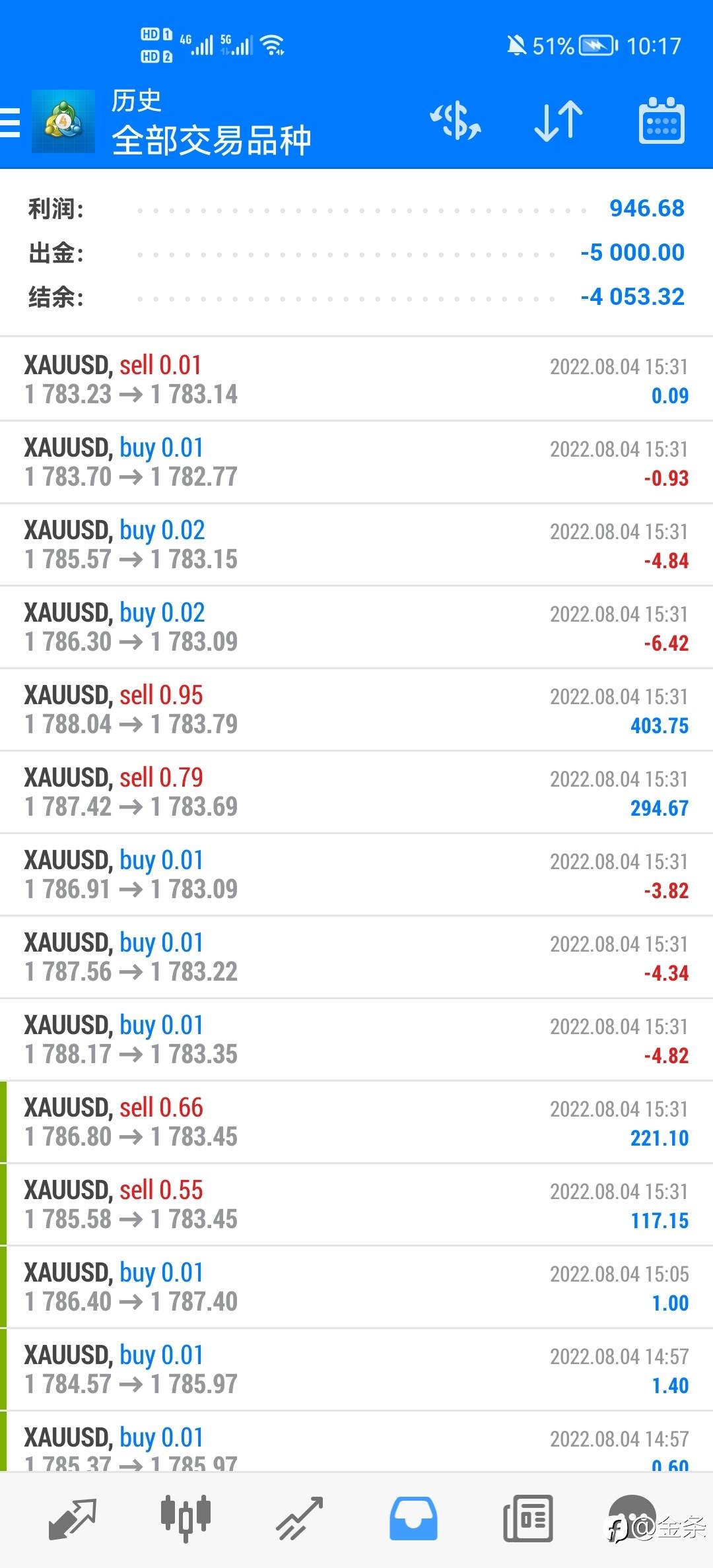Open the buy 0.01 trade losing 3.82
Viewport: 713px width, 1568px height.
tap(356, 874)
